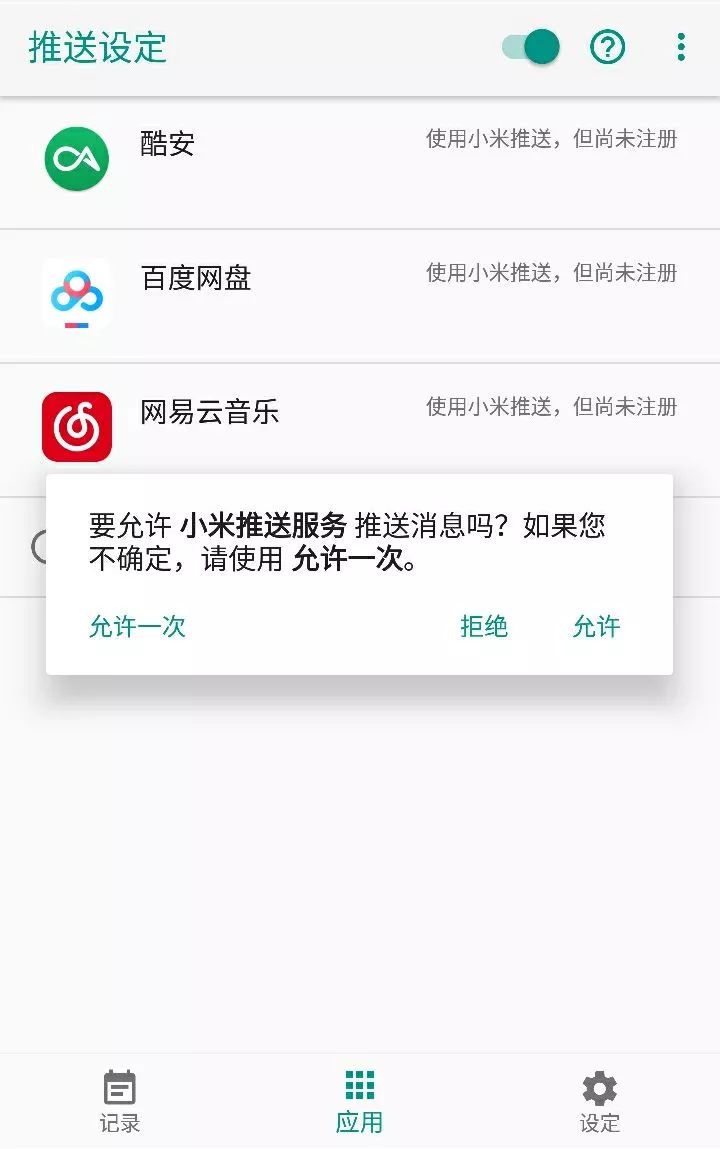Open the help question mark icon
Image resolution: width=720 pixels, height=1149 pixels.
(x=607, y=47)
